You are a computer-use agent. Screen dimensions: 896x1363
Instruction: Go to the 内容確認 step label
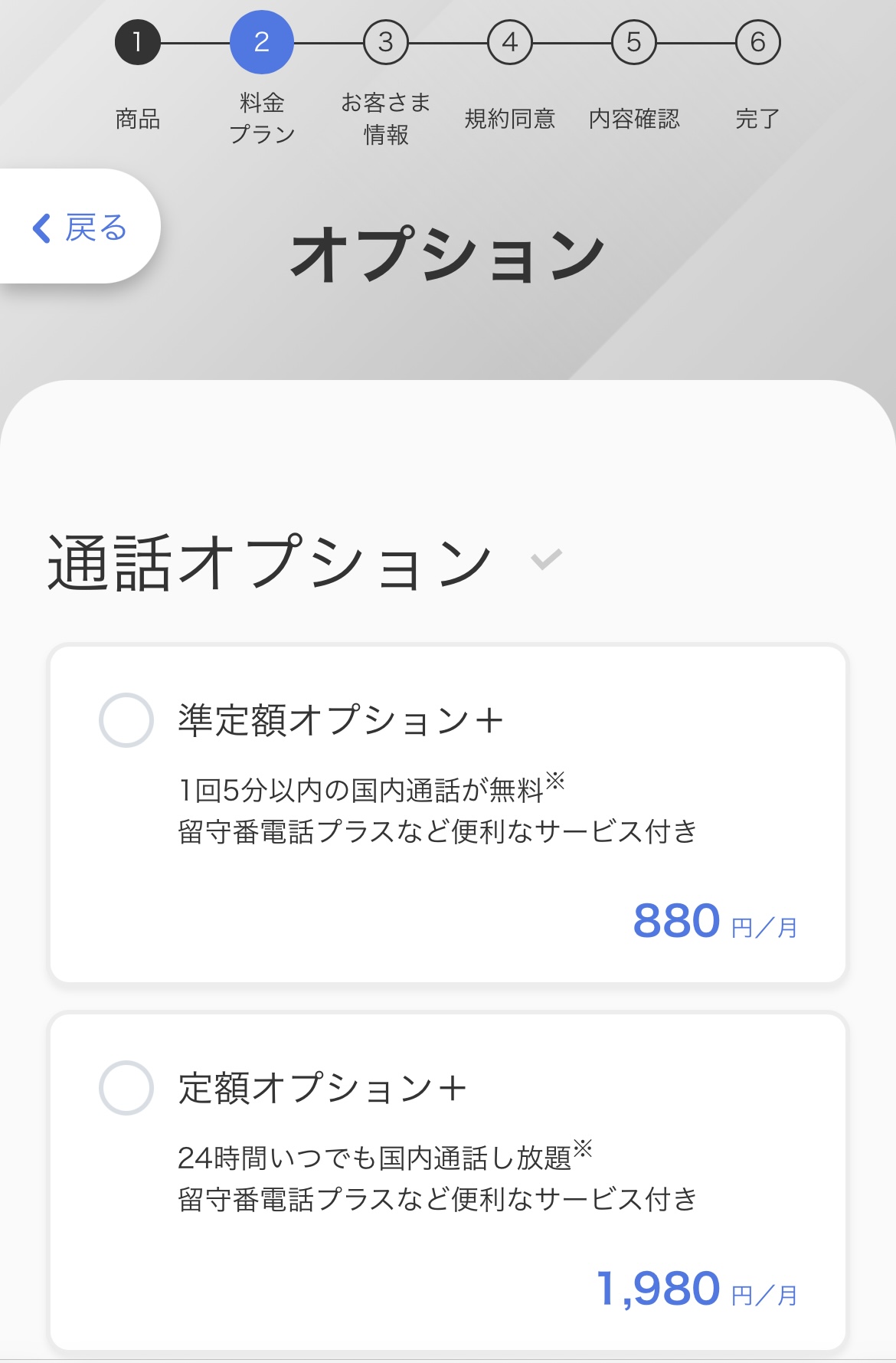(x=635, y=119)
